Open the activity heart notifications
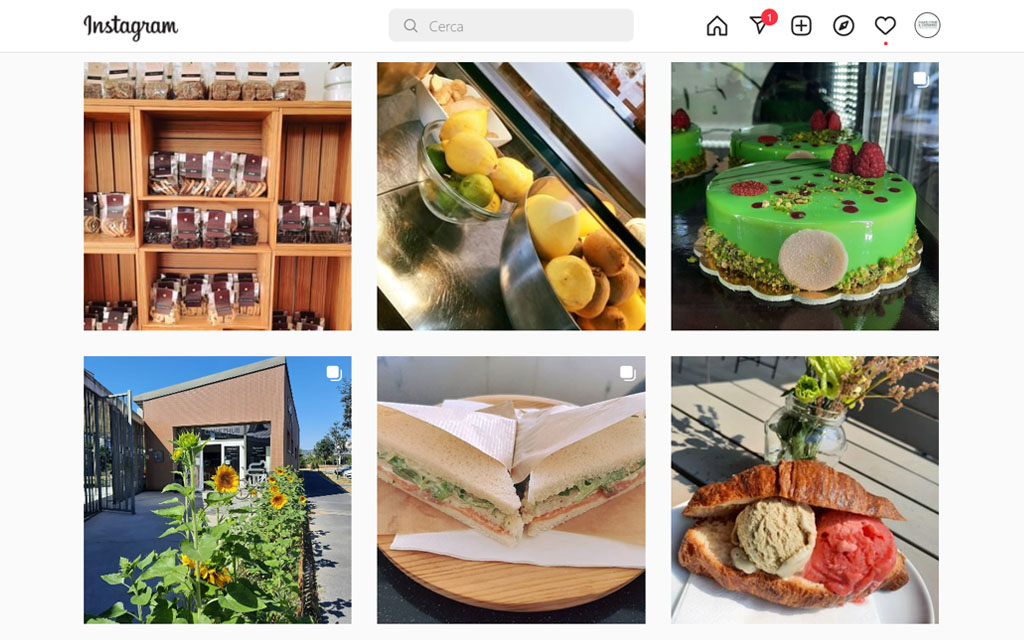Viewport: 1024px width, 640px height. 885,26
